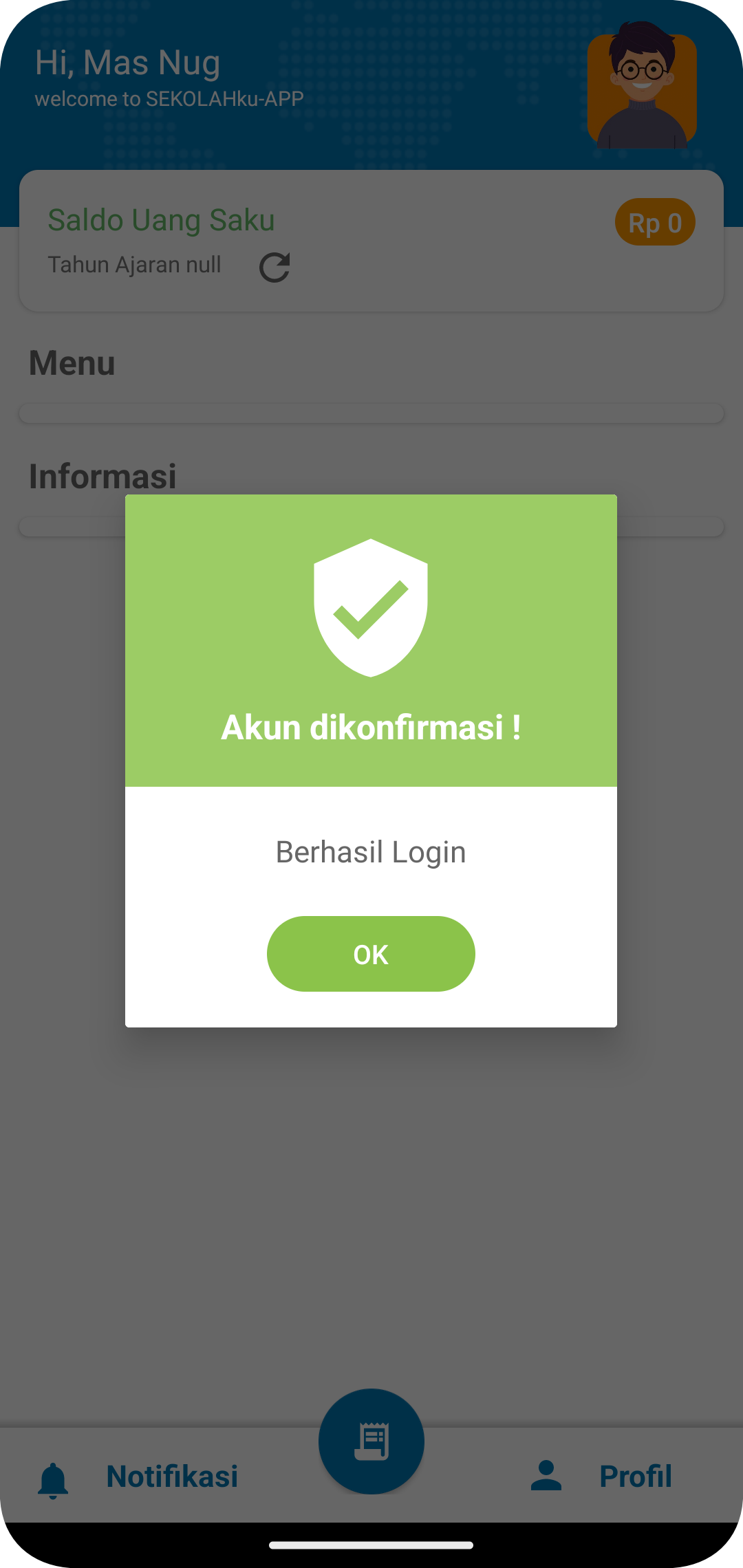Refresh the Saldo Uang Saku balance
Image resolution: width=743 pixels, height=1568 pixels.
pos(274,268)
